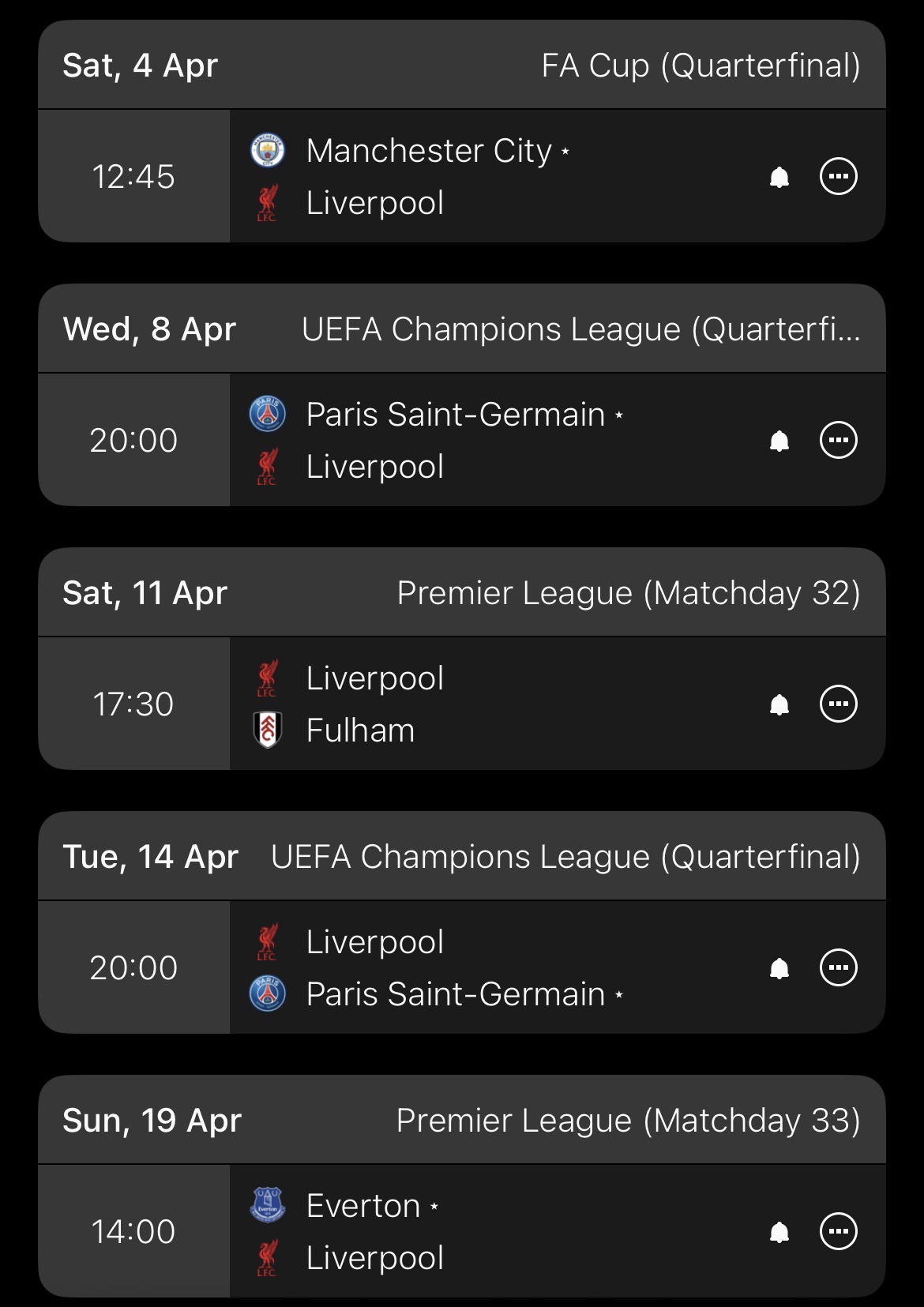The width and height of the screenshot is (924, 1307).
Task: Open more options for the 8 Apr match
Action: click(838, 440)
